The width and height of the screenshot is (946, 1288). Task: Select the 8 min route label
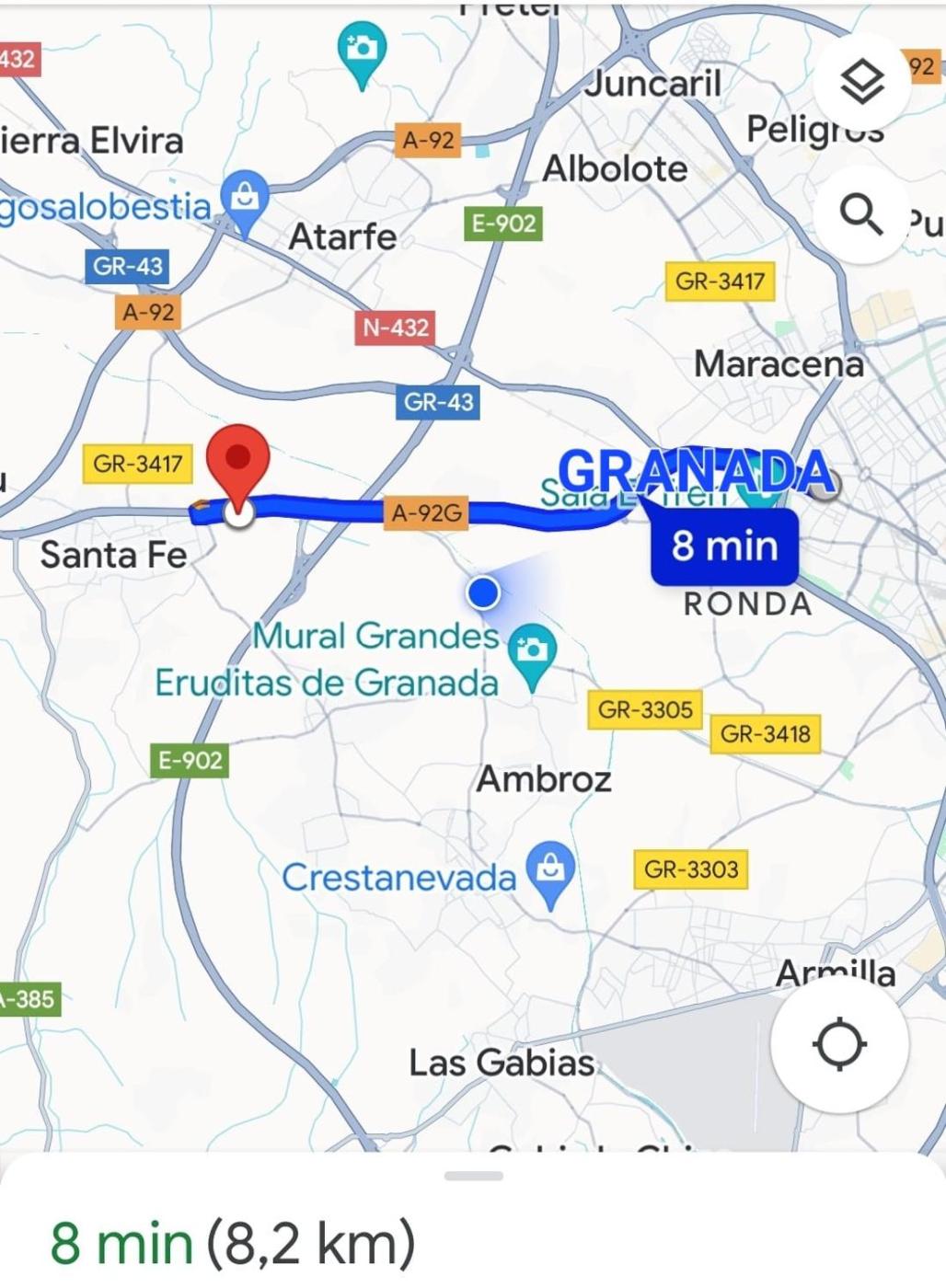point(724,546)
